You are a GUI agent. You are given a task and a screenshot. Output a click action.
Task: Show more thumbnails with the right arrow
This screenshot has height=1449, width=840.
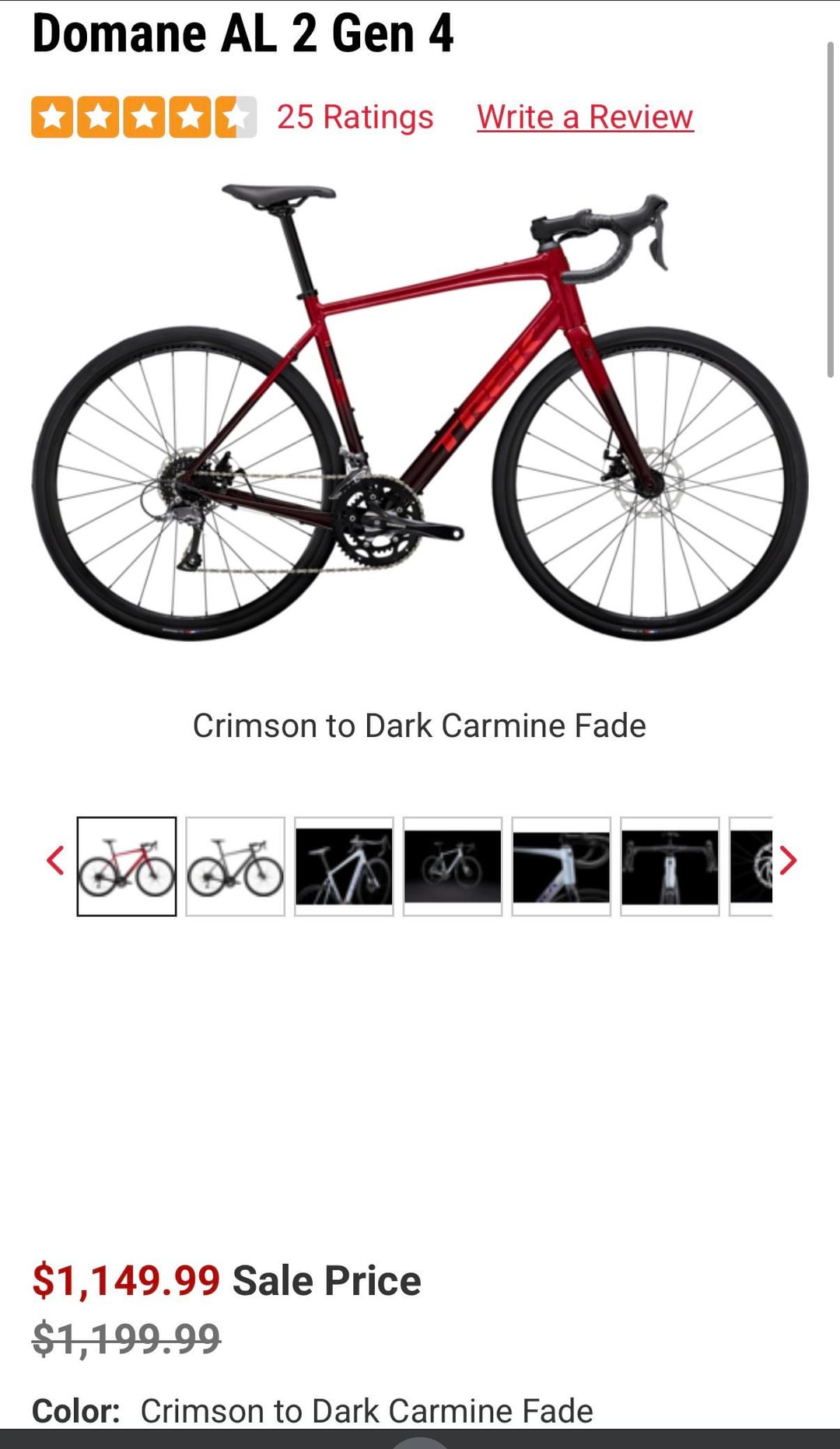point(788,861)
